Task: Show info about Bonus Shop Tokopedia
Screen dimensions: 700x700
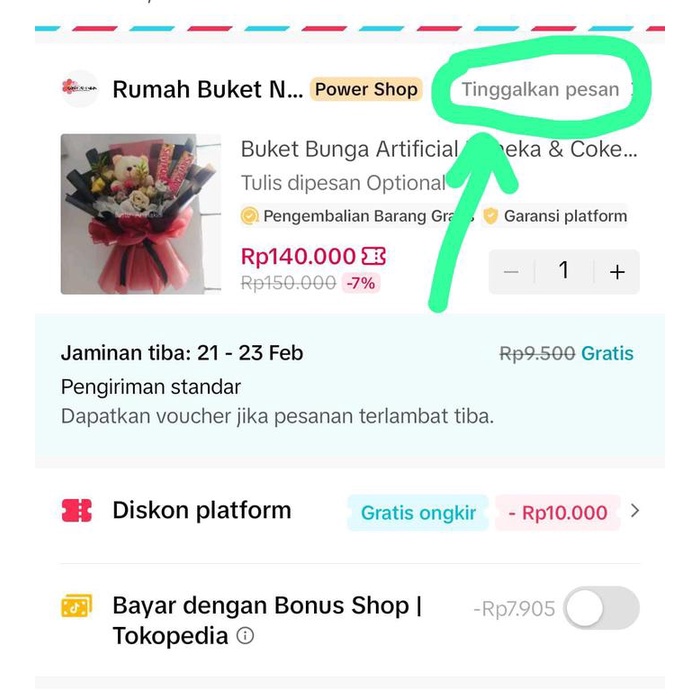Action: point(245,636)
